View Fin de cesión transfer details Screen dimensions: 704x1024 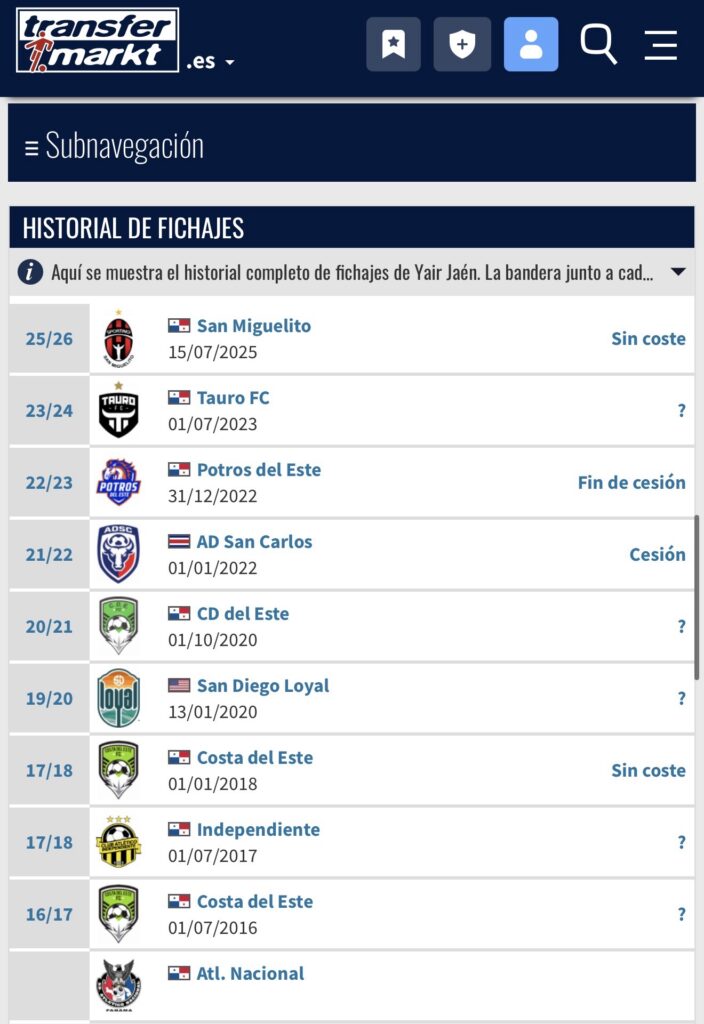[x=631, y=482]
